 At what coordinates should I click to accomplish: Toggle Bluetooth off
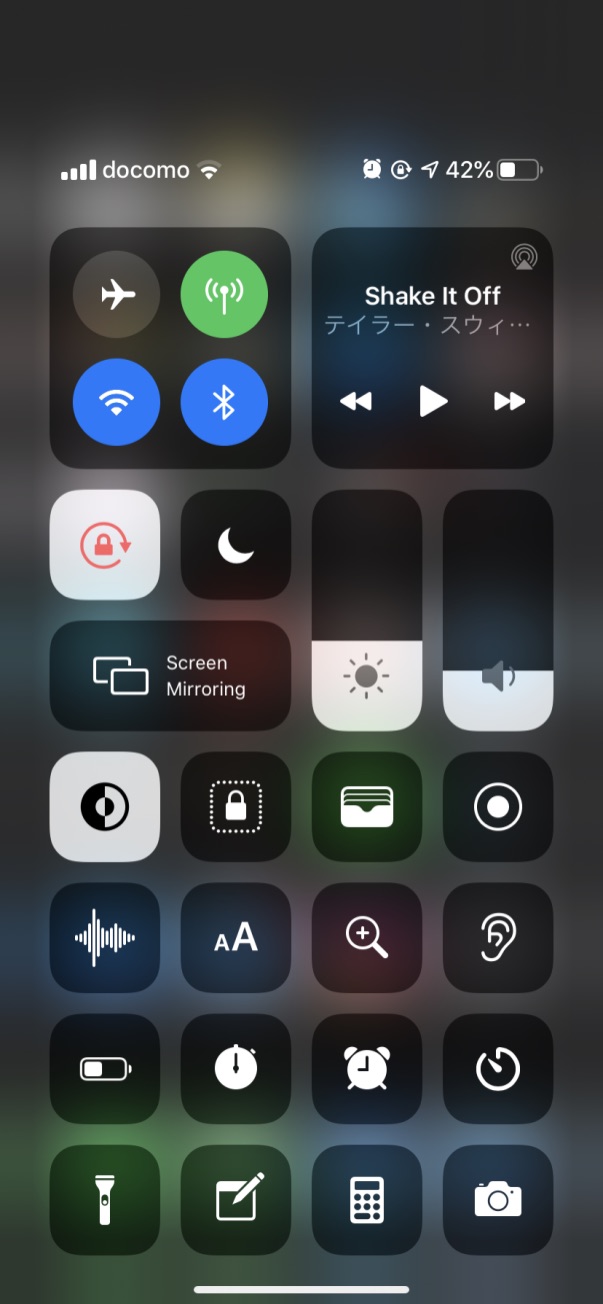(x=224, y=402)
